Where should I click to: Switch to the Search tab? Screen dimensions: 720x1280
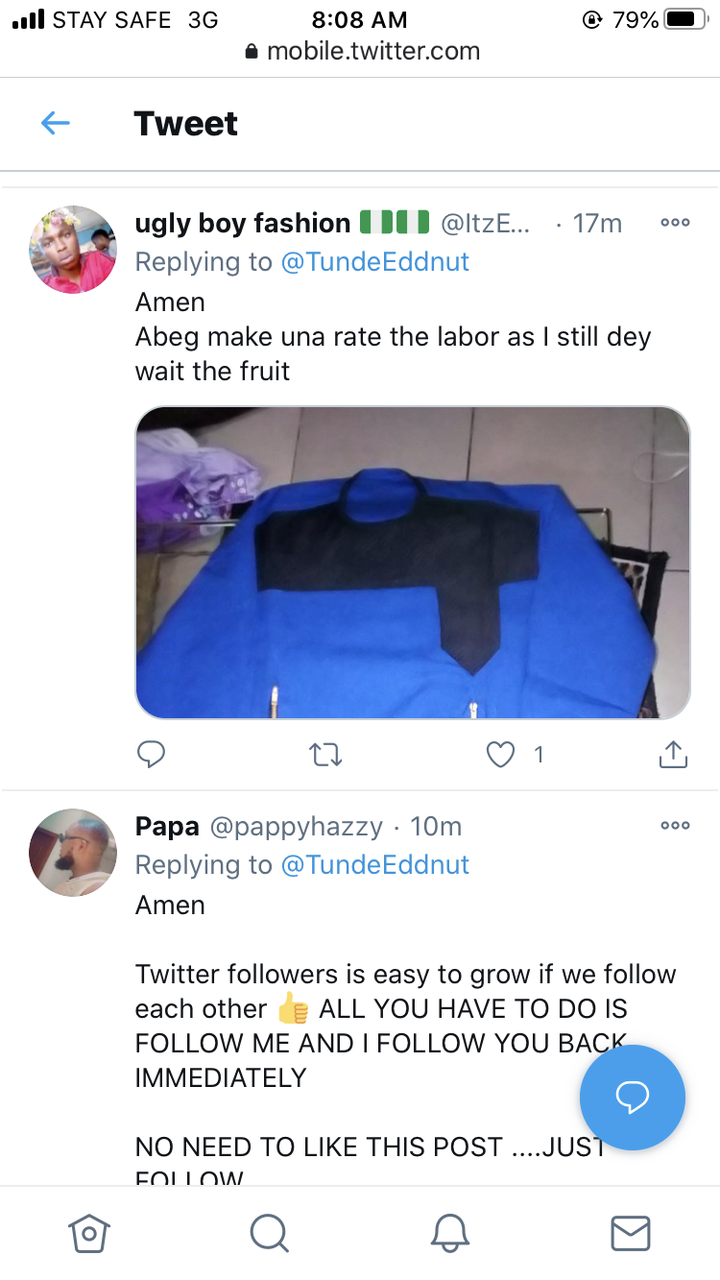pyautogui.click(x=269, y=1233)
